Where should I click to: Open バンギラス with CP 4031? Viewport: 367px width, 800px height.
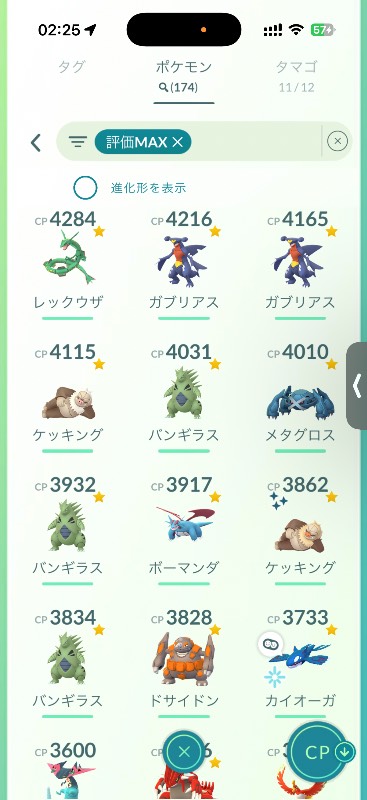pyautogui.click(x=184, y=398)
